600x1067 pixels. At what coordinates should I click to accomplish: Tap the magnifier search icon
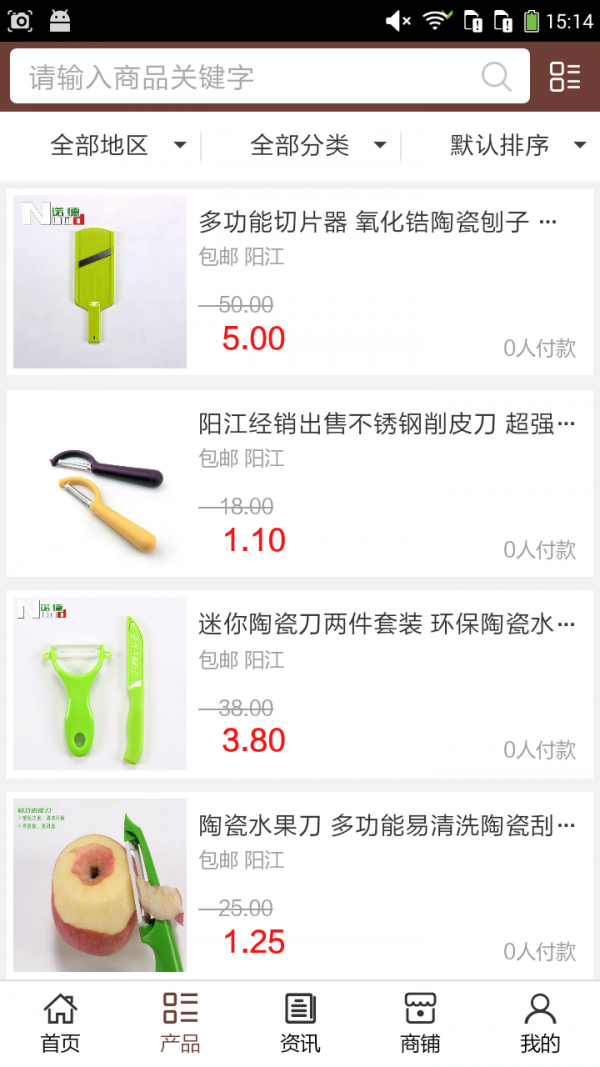coord(496,77)
